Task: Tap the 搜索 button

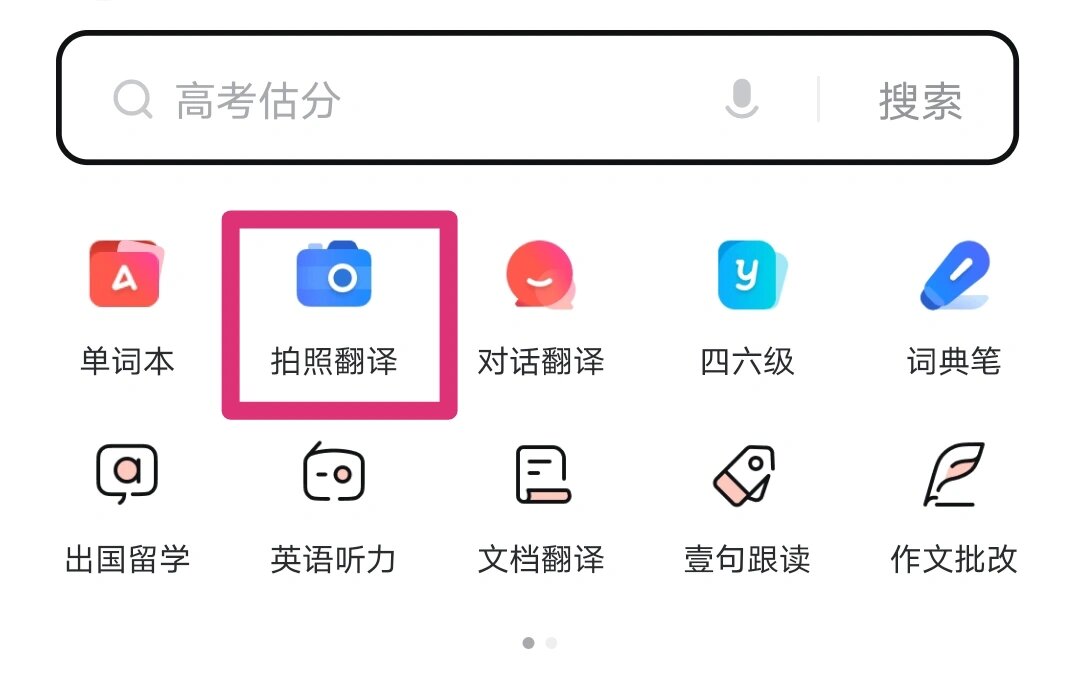Action: [x=920, y=100]
